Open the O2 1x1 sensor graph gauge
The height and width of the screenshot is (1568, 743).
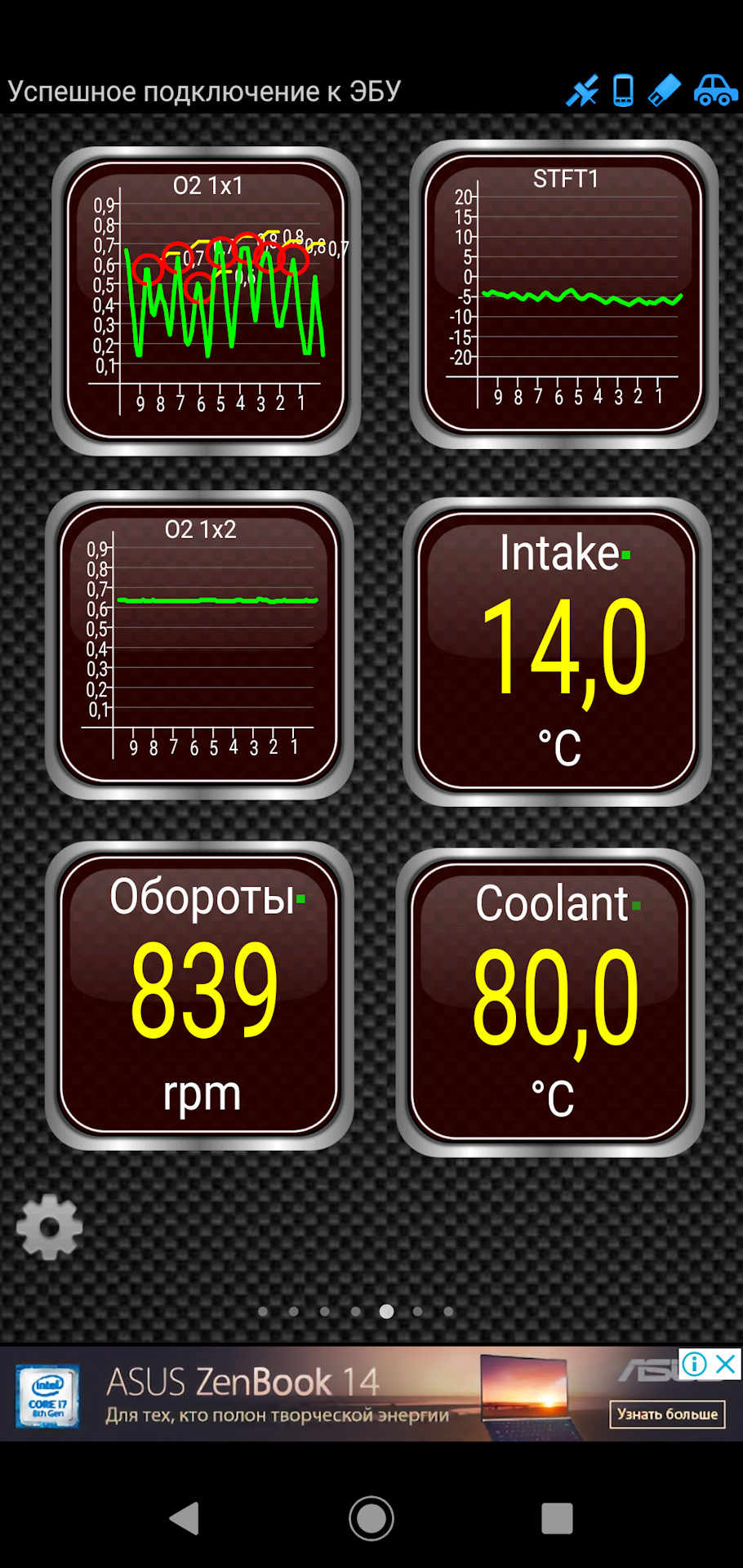206,300
